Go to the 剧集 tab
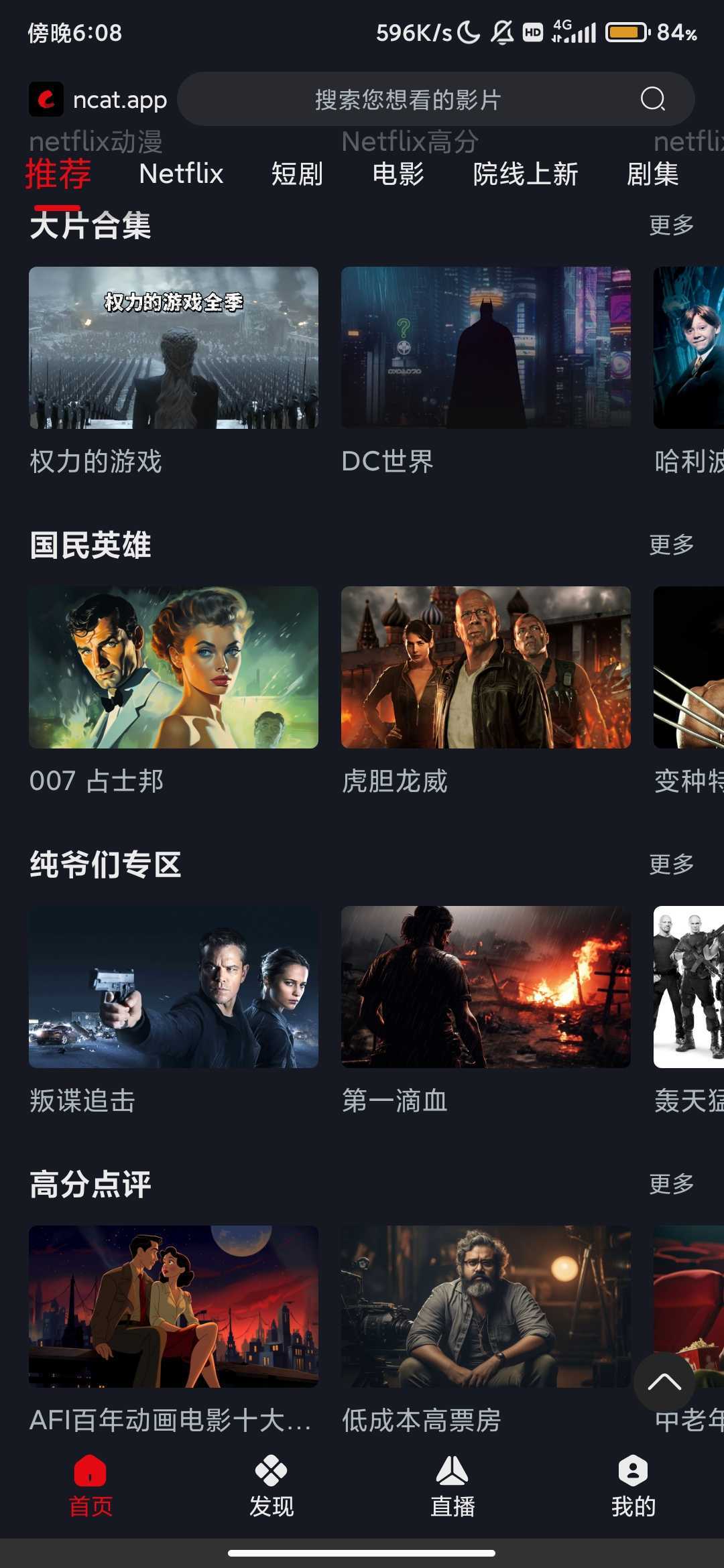The image size is (724, 1568). (x=652, y=174)
